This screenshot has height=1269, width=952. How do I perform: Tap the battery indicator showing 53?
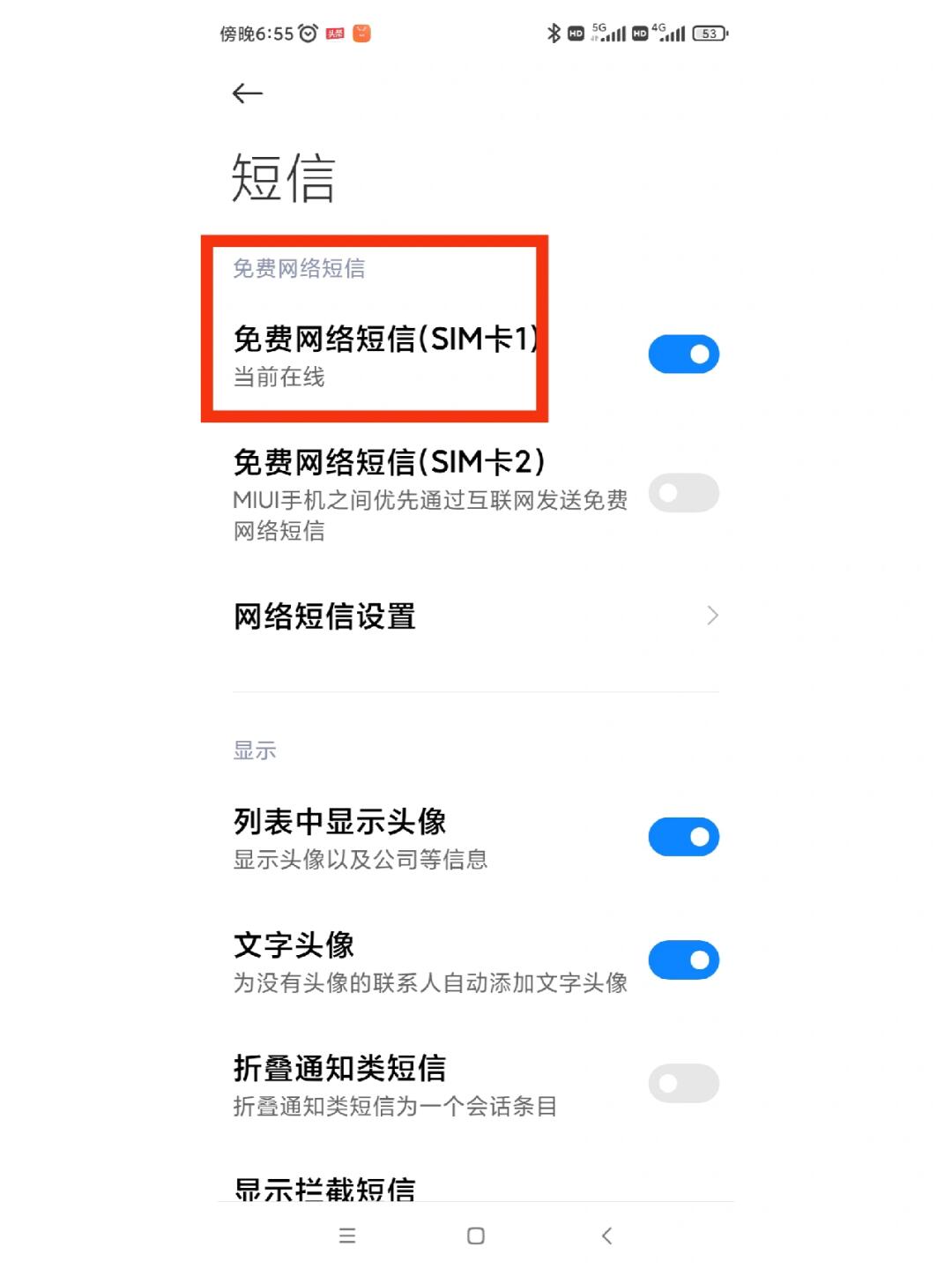coord(710,32)
